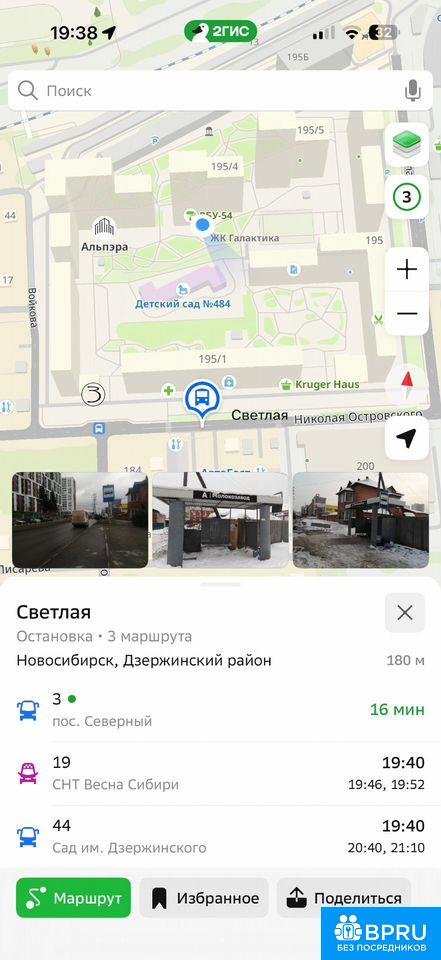Zoom in with the plus button
Screen dimensions: 441x960
[407, 269]
